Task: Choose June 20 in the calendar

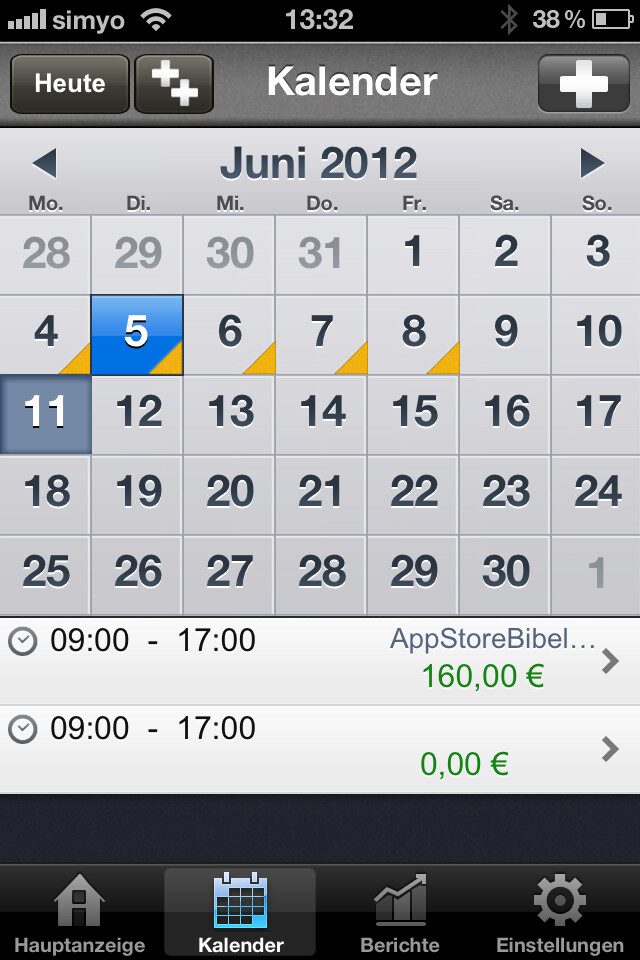Action: point(230,494)
